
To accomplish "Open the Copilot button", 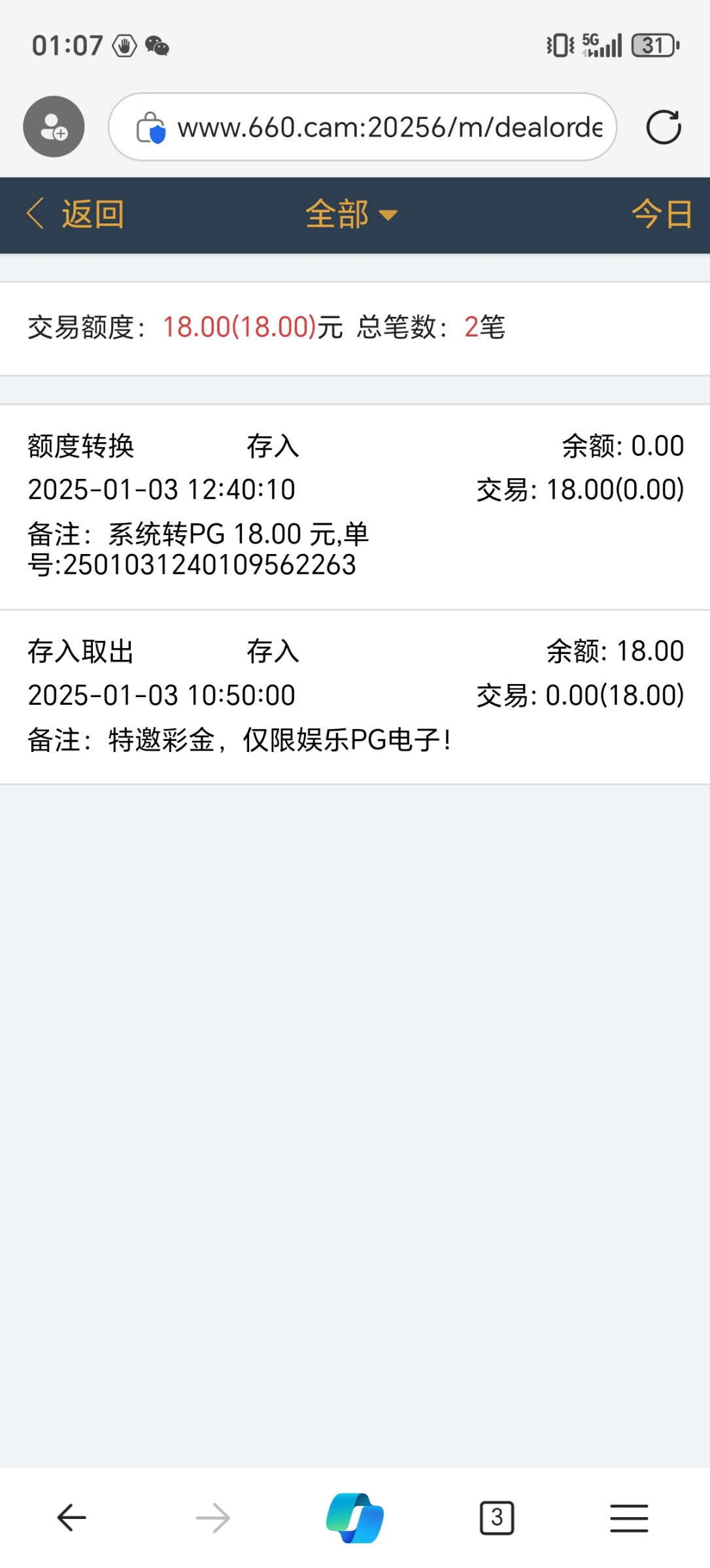I will pyautogui.click(x=354, y=1517).
